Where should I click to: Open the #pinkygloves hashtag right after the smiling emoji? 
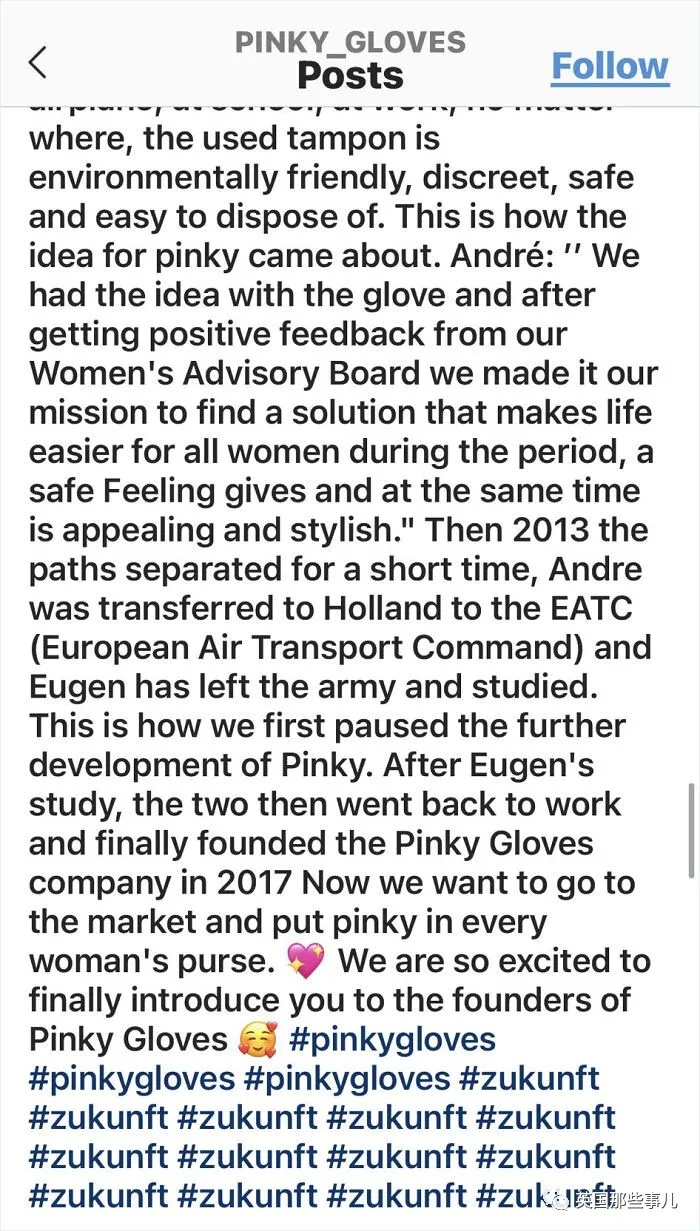pyautogui.click(x=392, y=1039)
